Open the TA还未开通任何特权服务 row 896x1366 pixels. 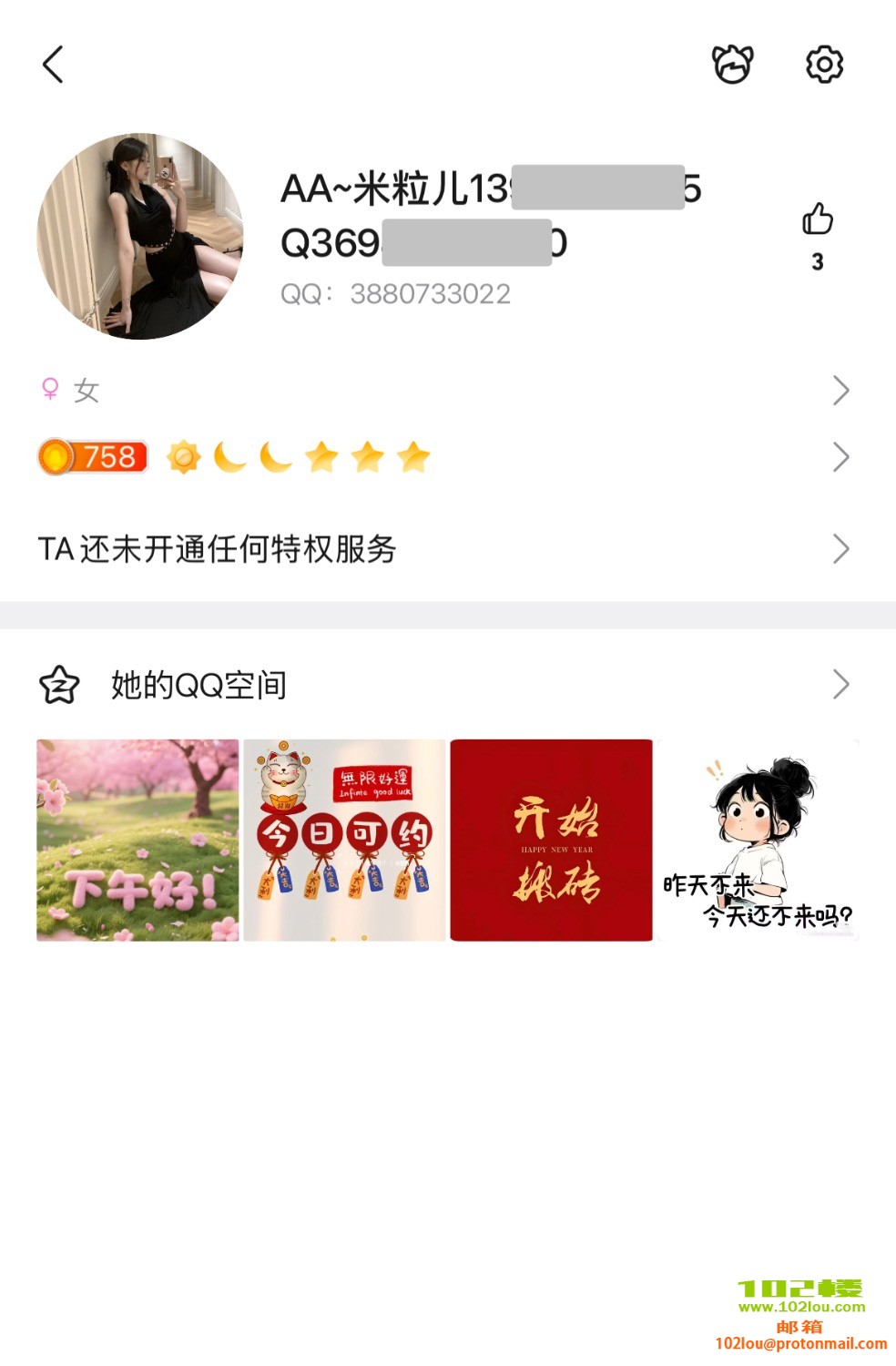446,549
